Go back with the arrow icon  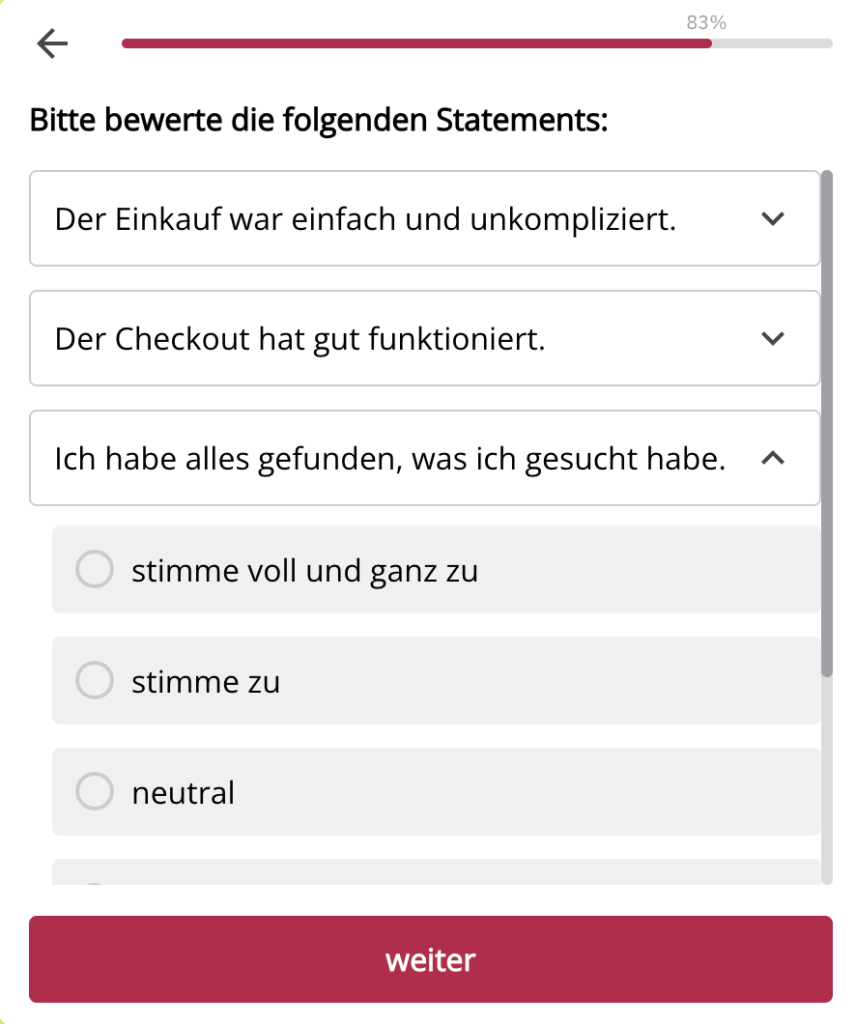coord(52,43)
